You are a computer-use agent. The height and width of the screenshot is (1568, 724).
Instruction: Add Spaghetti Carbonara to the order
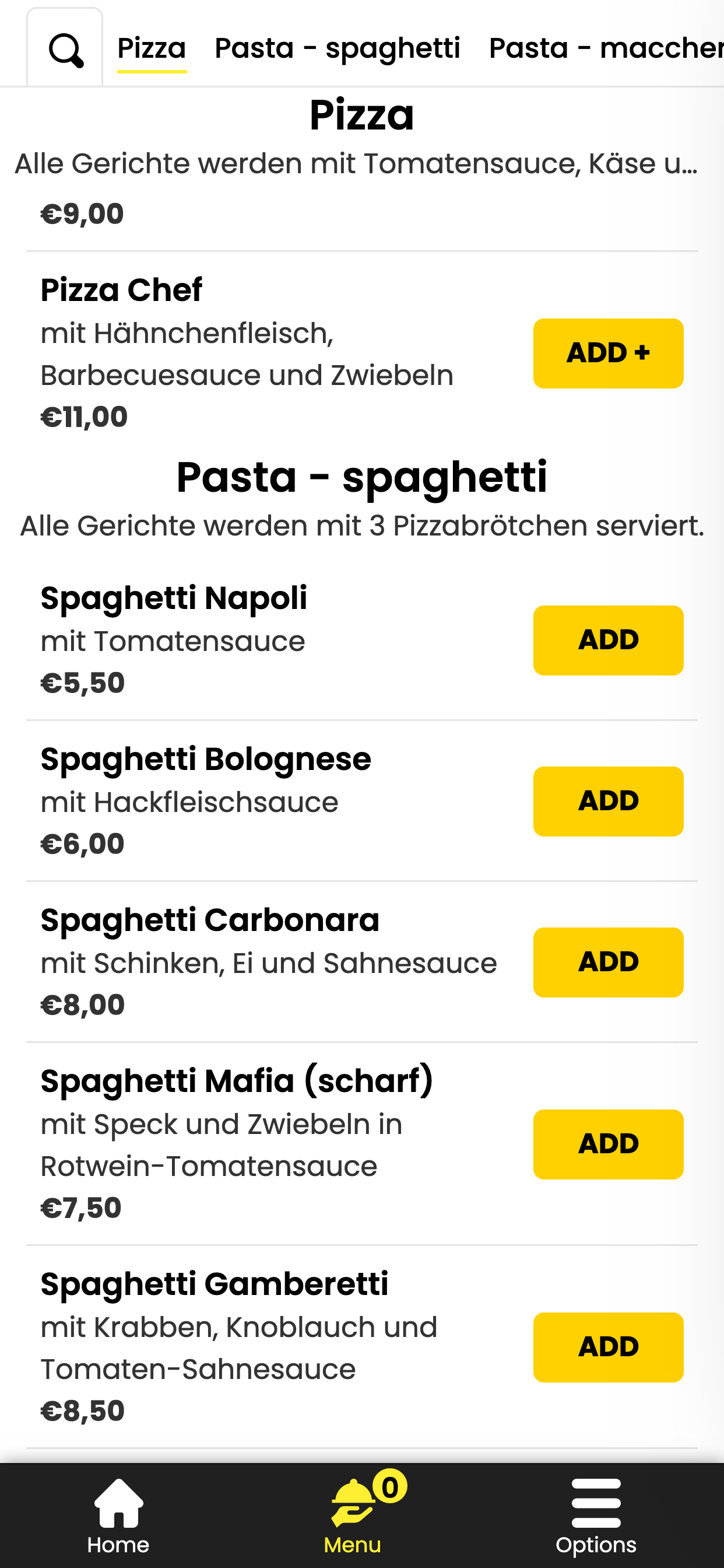pos(609,963)
